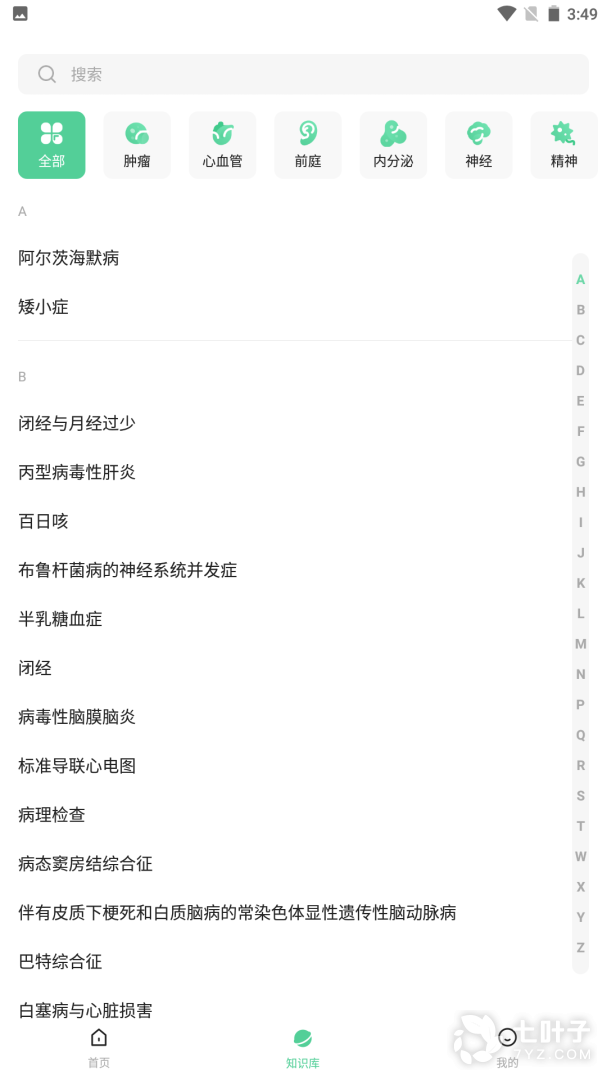Tap the 搜索 search box
Image resolution: width=607 pixels, height=1080 pixels.
tap(303, 74)
